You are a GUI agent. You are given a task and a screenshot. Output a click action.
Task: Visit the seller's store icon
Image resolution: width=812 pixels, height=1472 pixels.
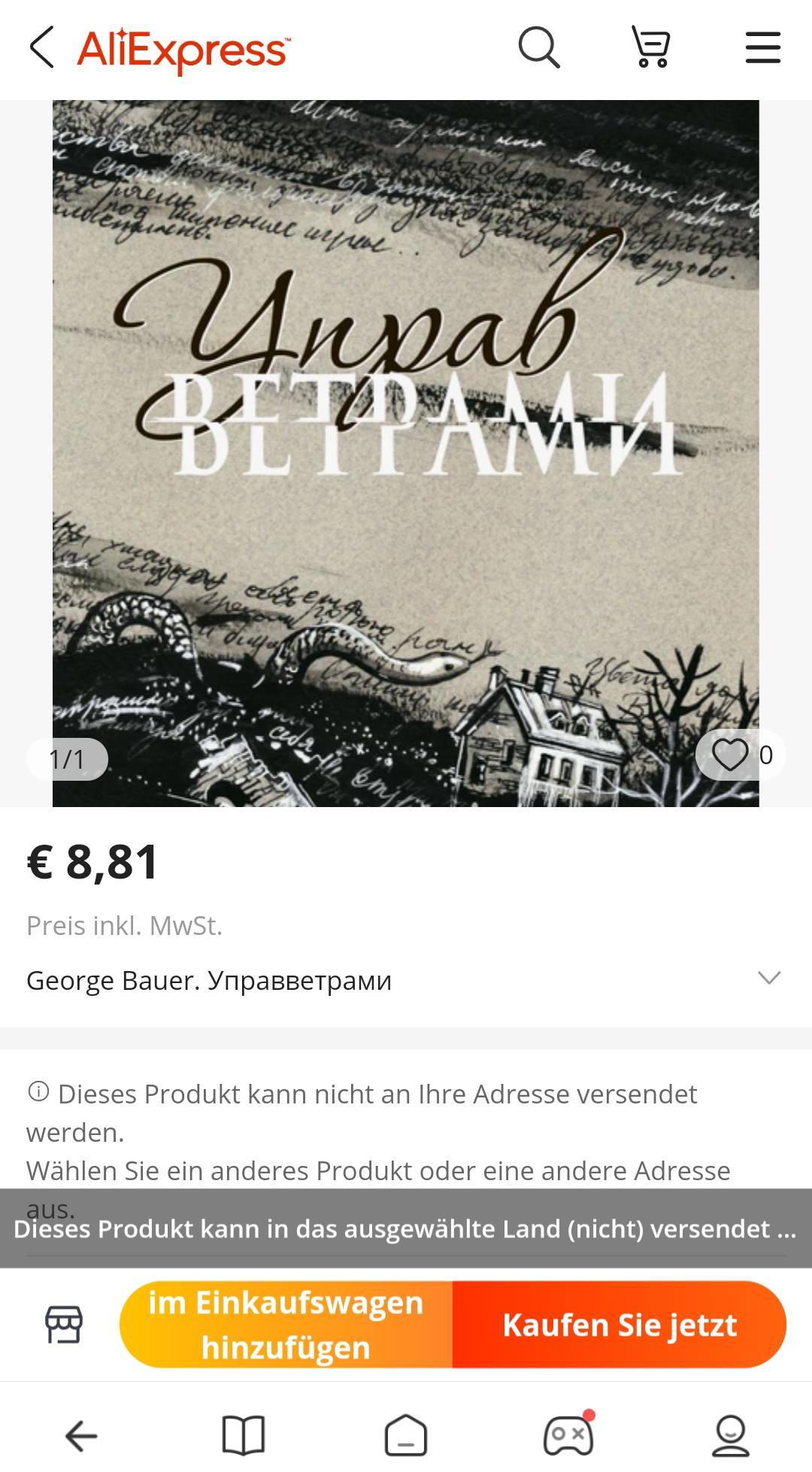point(64,1324)
